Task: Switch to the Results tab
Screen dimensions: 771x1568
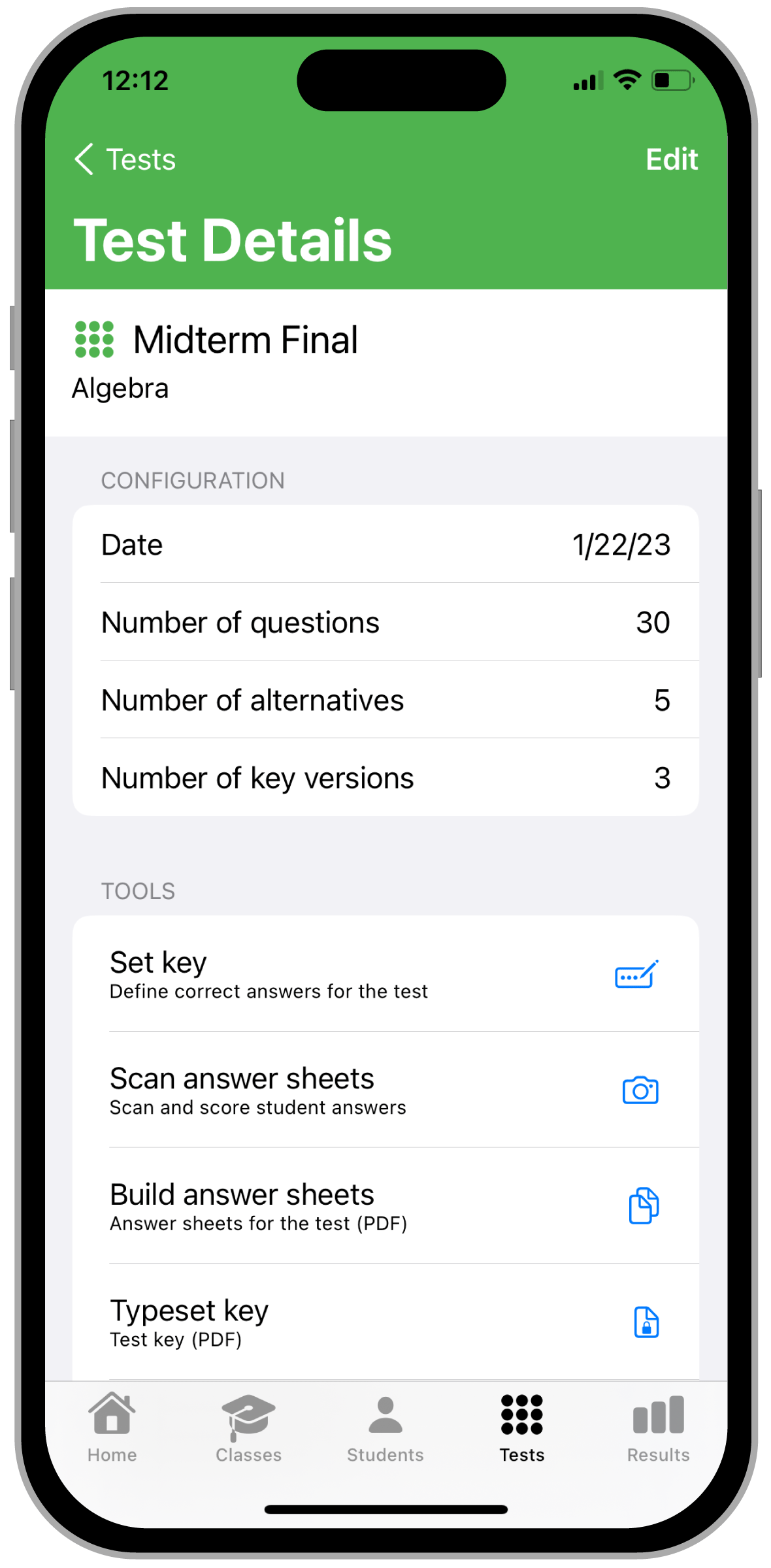Action: (659, 1428)
